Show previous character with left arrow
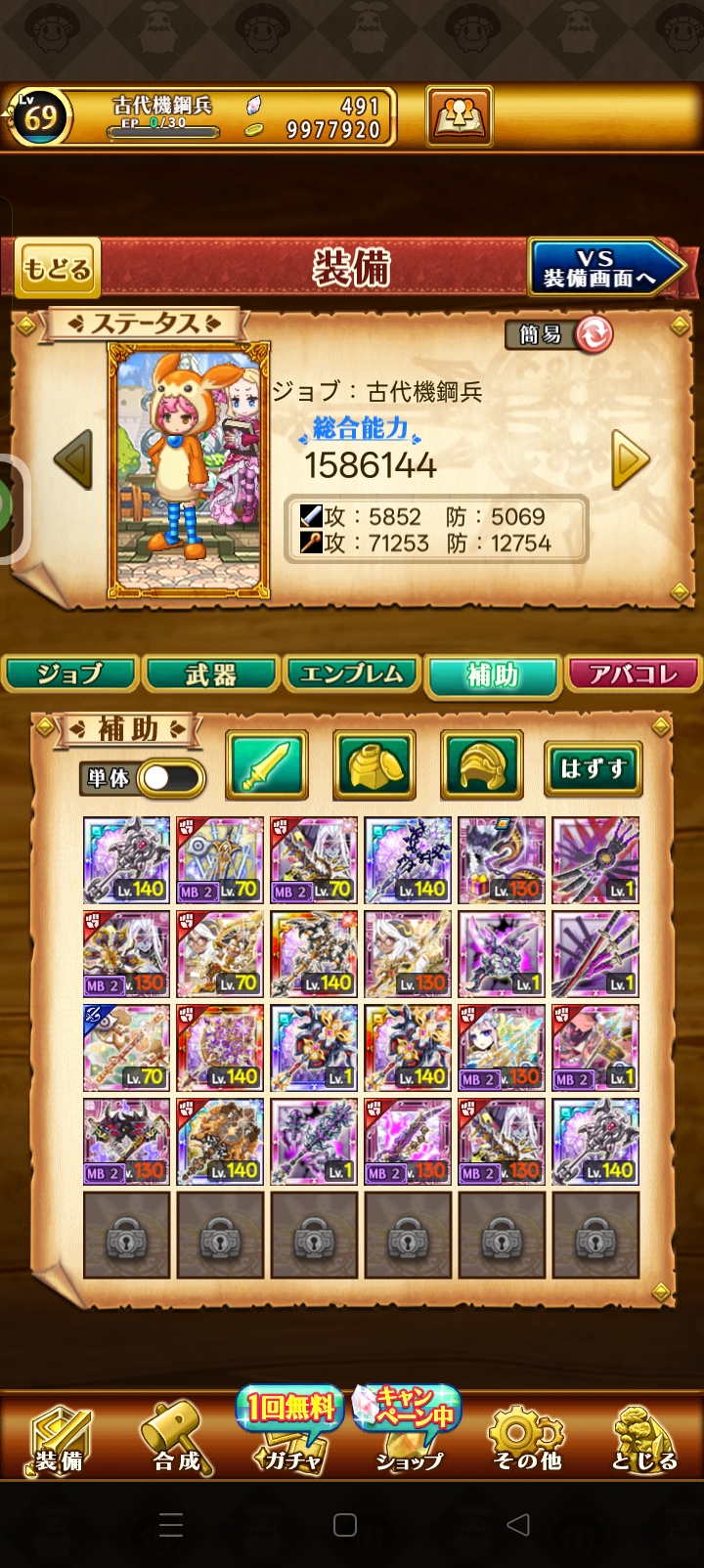The image size is (704, 1568). 73,459
